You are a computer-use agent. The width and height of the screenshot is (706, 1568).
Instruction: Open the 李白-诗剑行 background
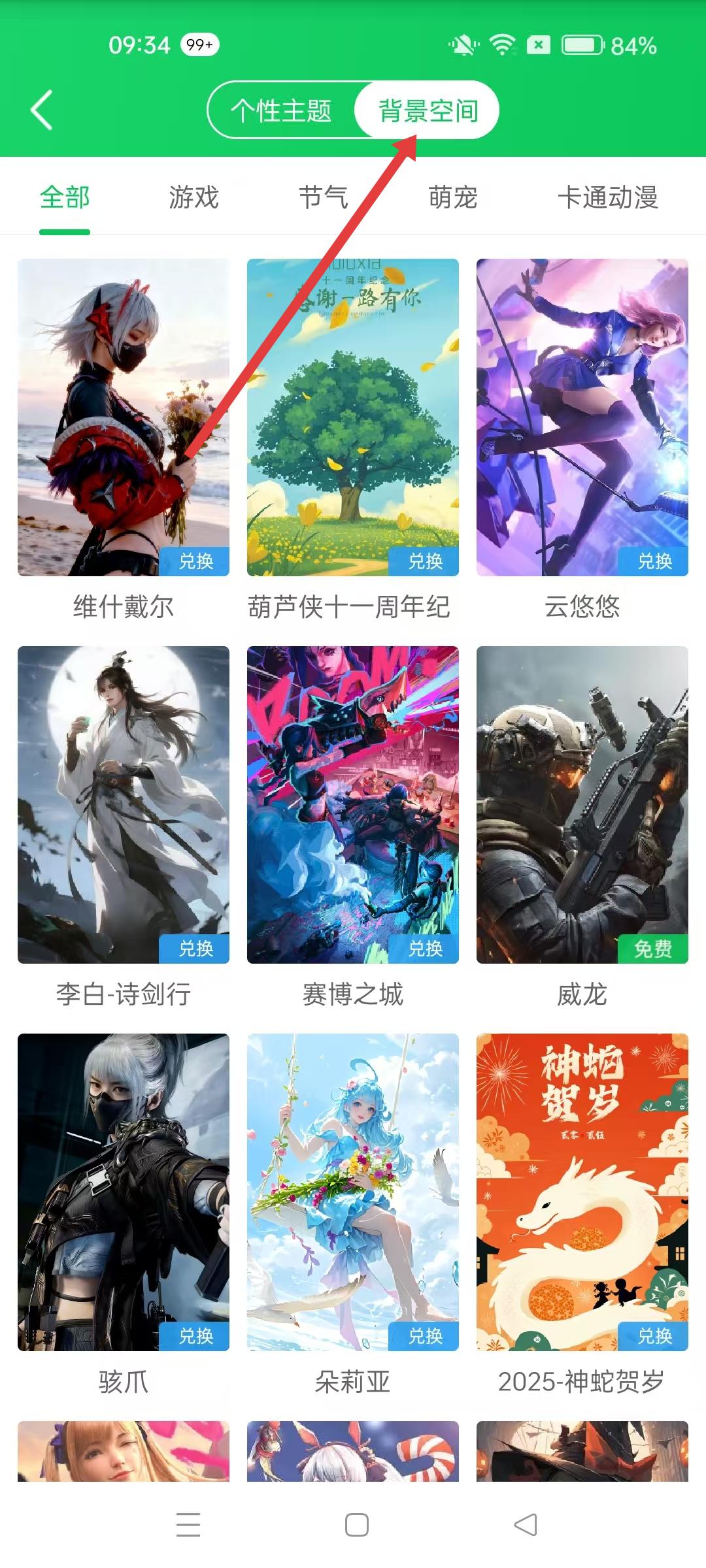(x=124, y=805)
